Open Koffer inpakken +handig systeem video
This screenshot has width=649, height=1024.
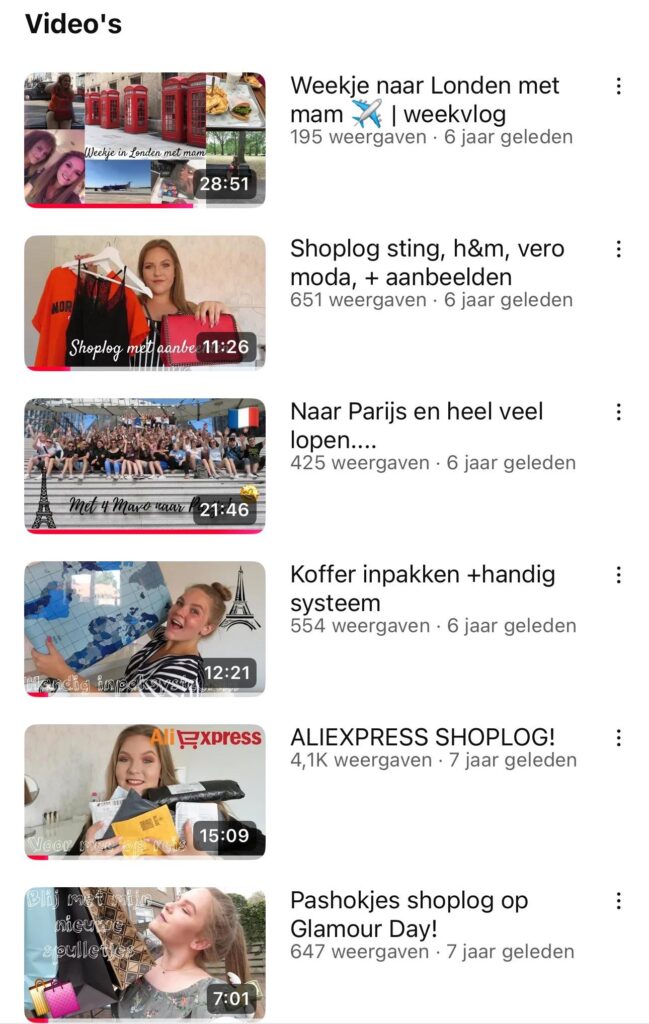[145, 628]
